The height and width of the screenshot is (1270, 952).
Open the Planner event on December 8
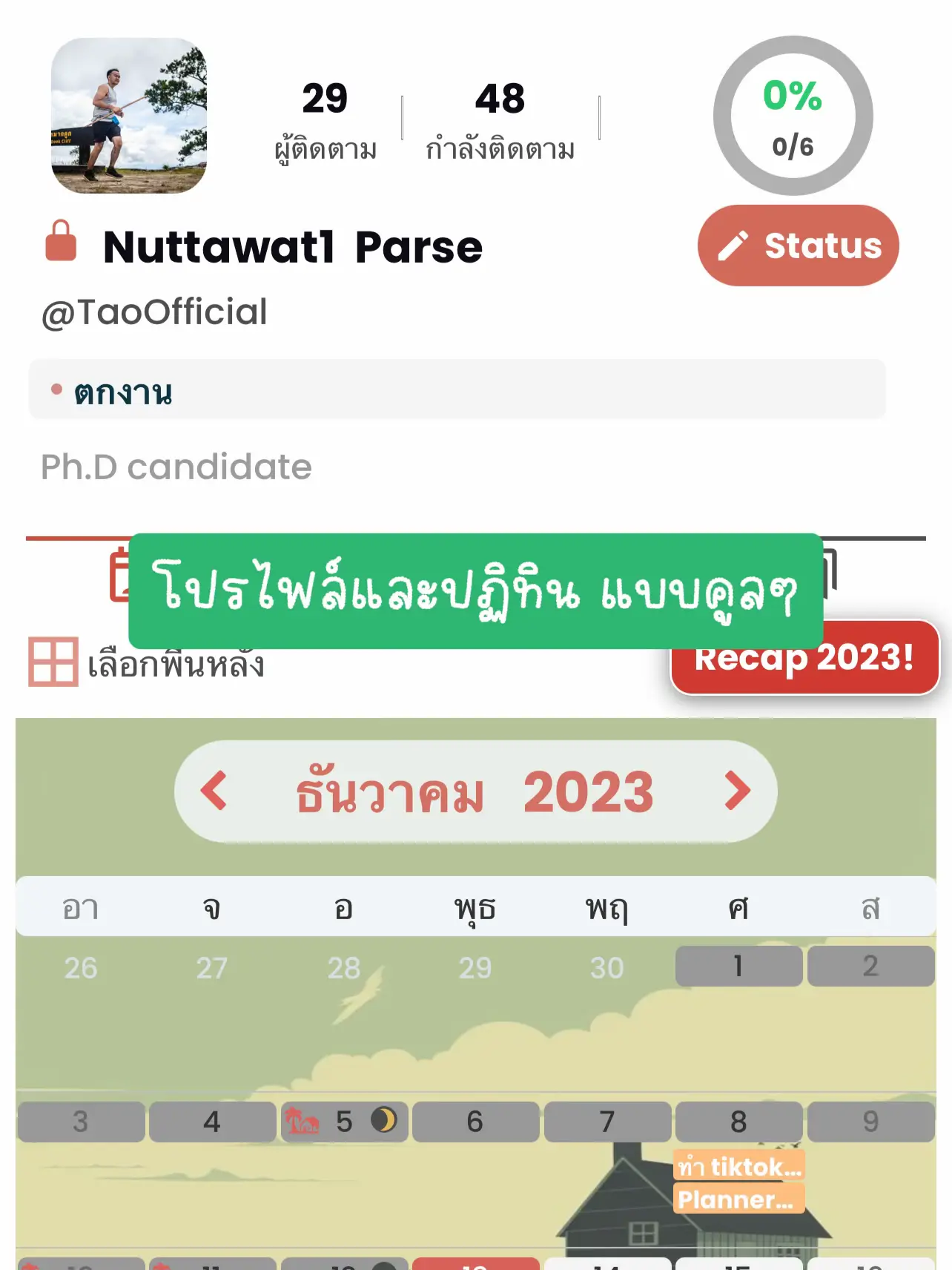(738, 1199)
